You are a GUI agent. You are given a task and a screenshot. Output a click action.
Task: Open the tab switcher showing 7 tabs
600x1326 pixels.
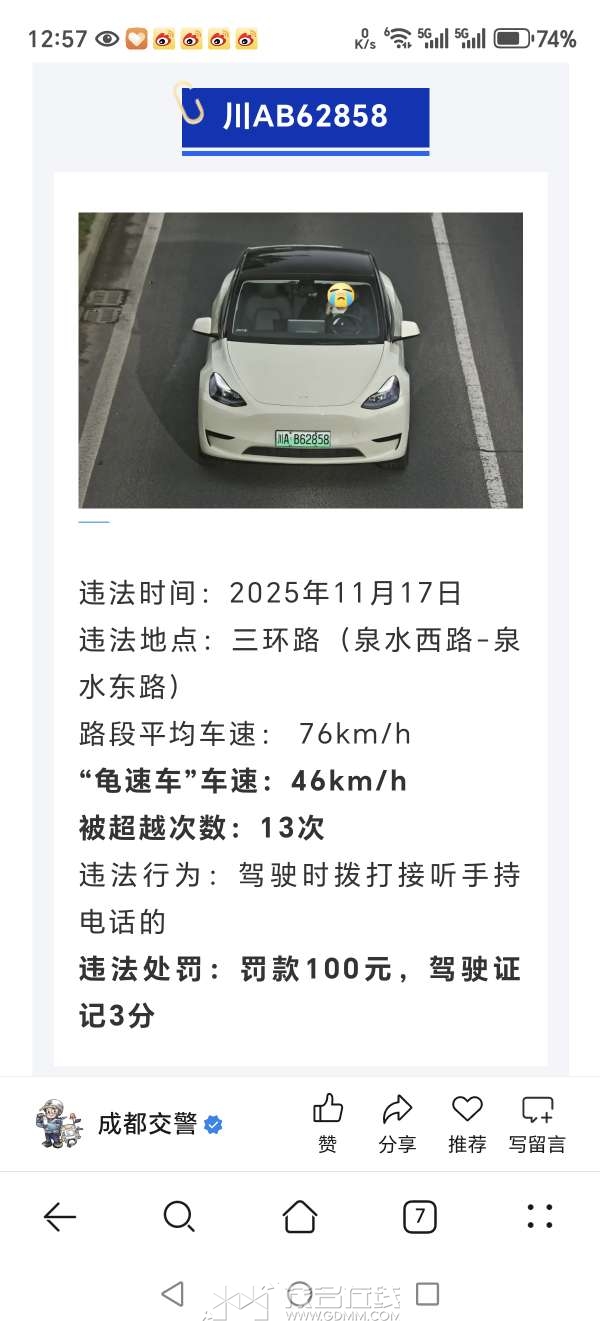[x=420, y=1216]
